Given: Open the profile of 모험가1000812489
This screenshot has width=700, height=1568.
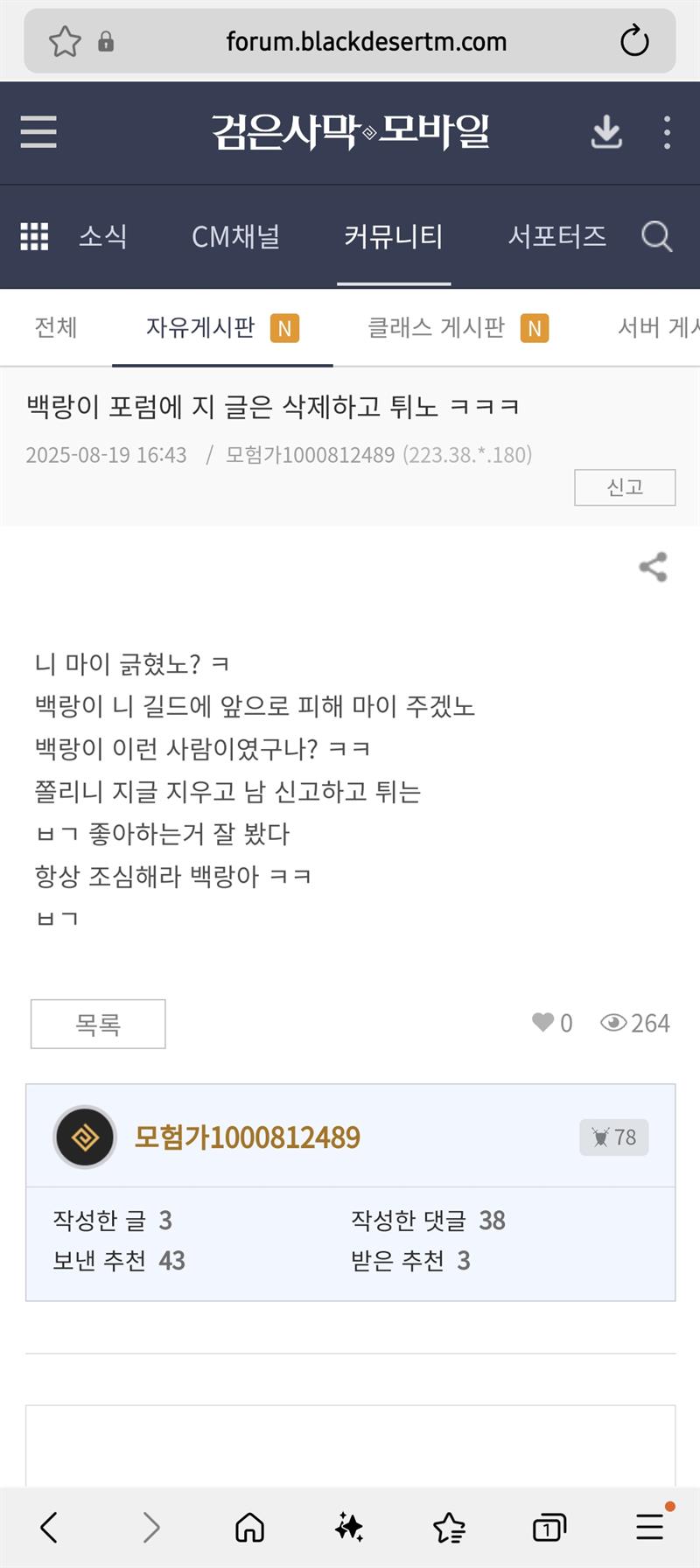Looking at the screenshot, I should click(247, 1137).
